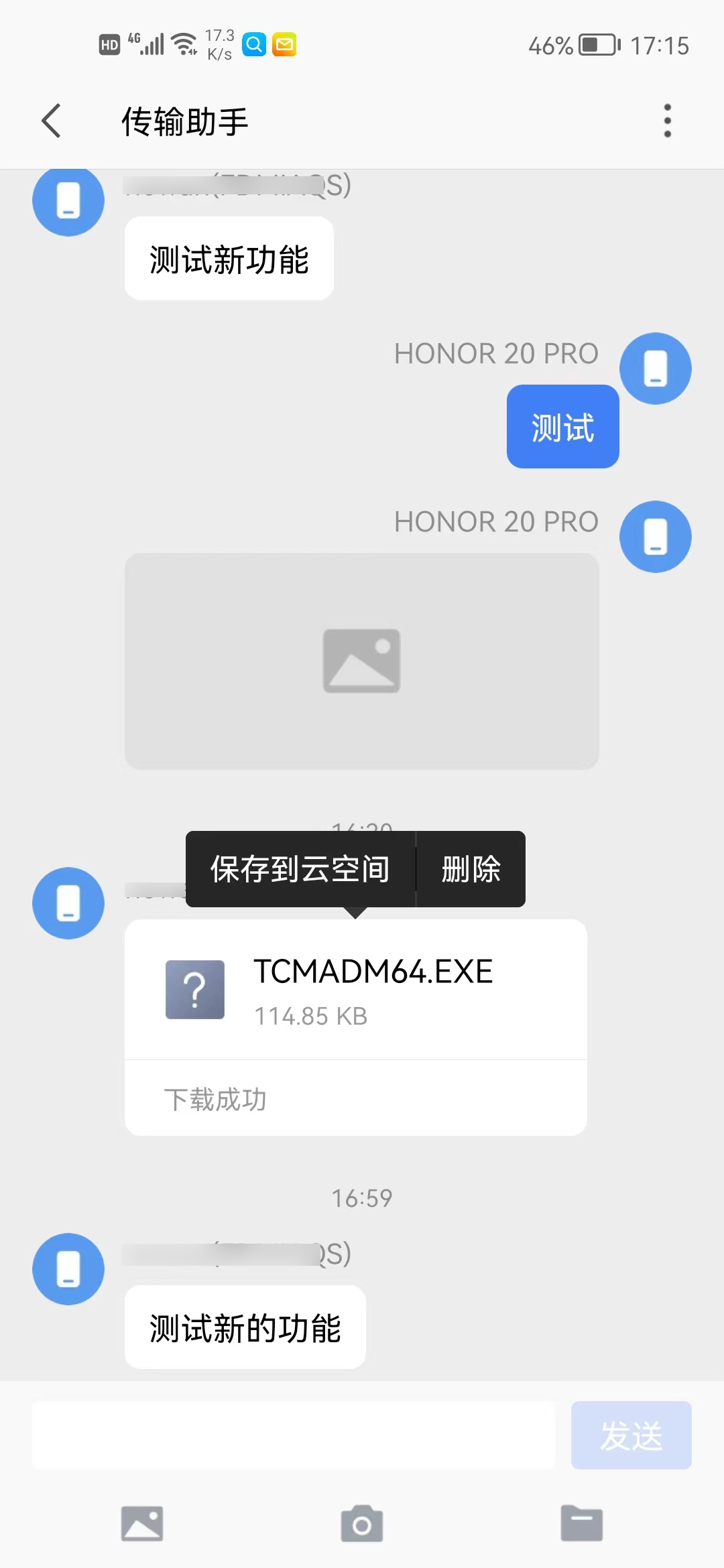The image size is (724, 1568).
Task: Select 保存到云空间 in the popup
Action: (300, 869)
